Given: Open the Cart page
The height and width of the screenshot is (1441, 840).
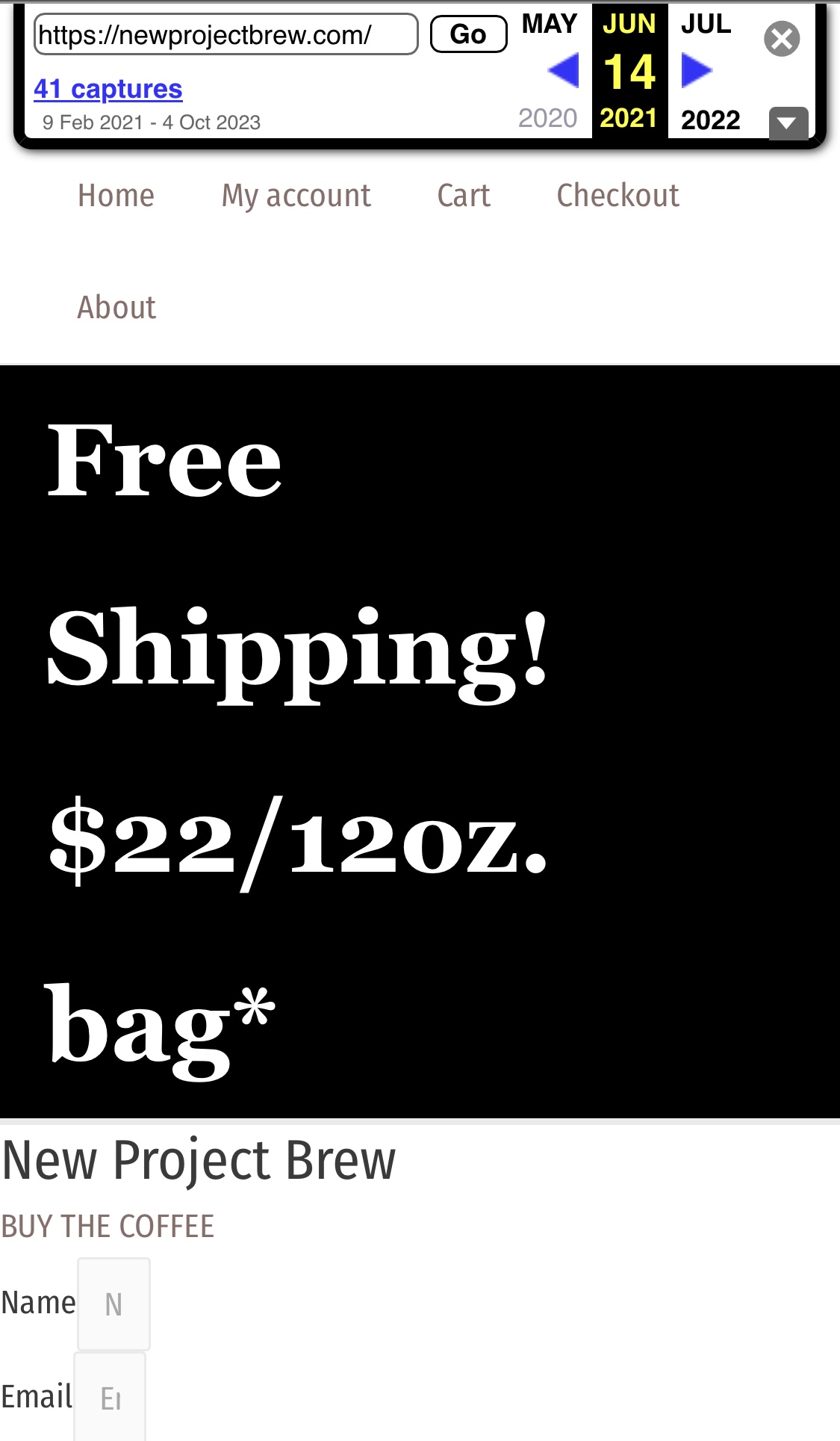Looking at the screenshot, I should (x=464, y=196).
